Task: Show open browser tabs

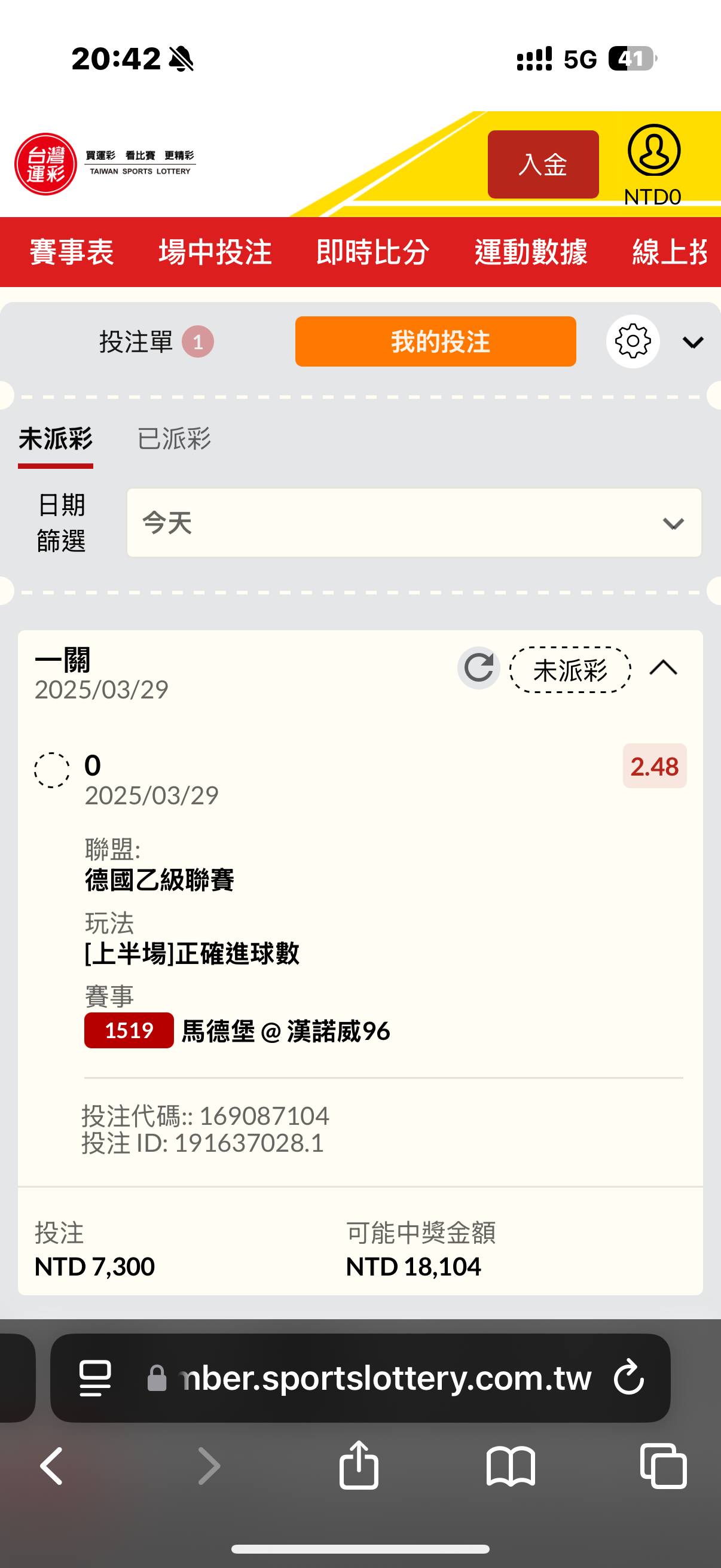Action: click(663, 1466)
